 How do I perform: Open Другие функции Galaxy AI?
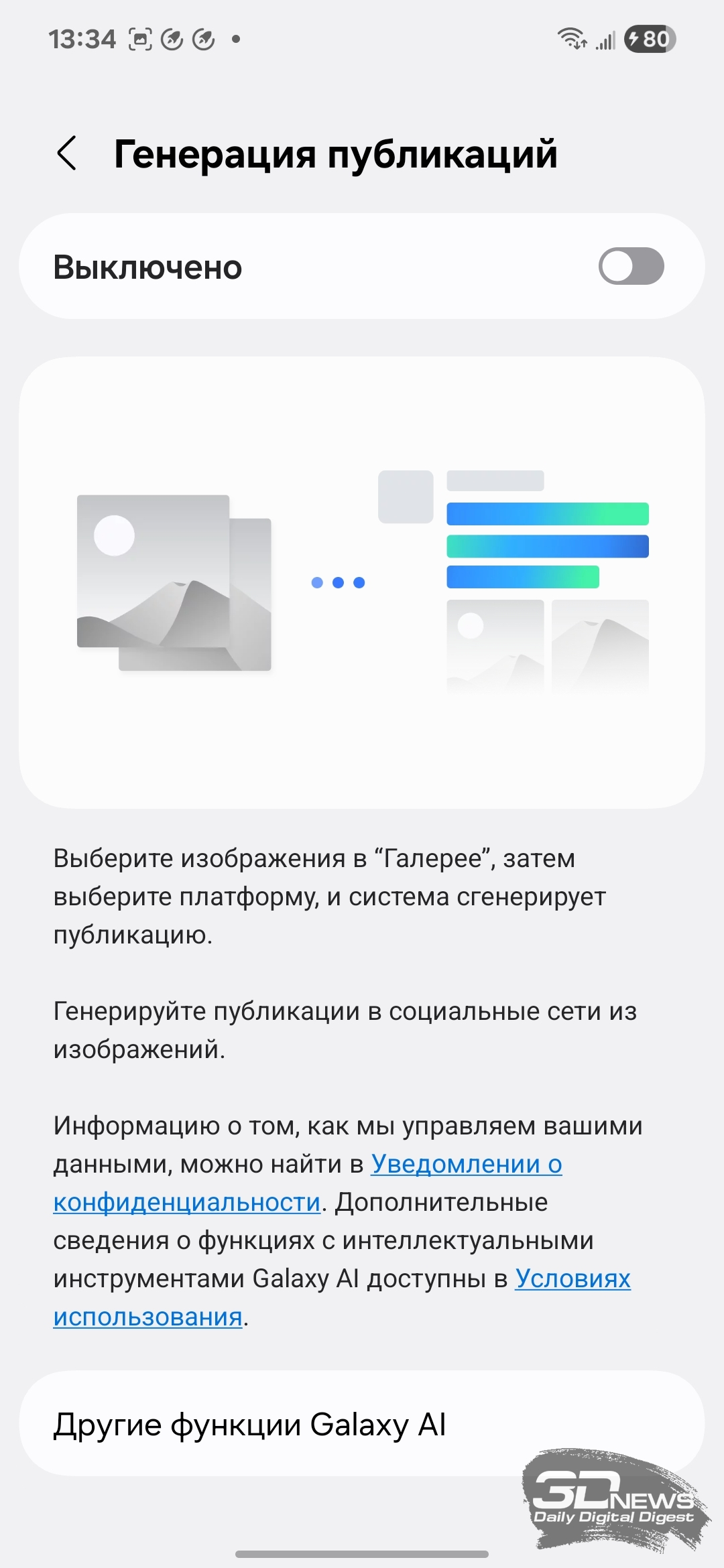(x=362, y=1424)
